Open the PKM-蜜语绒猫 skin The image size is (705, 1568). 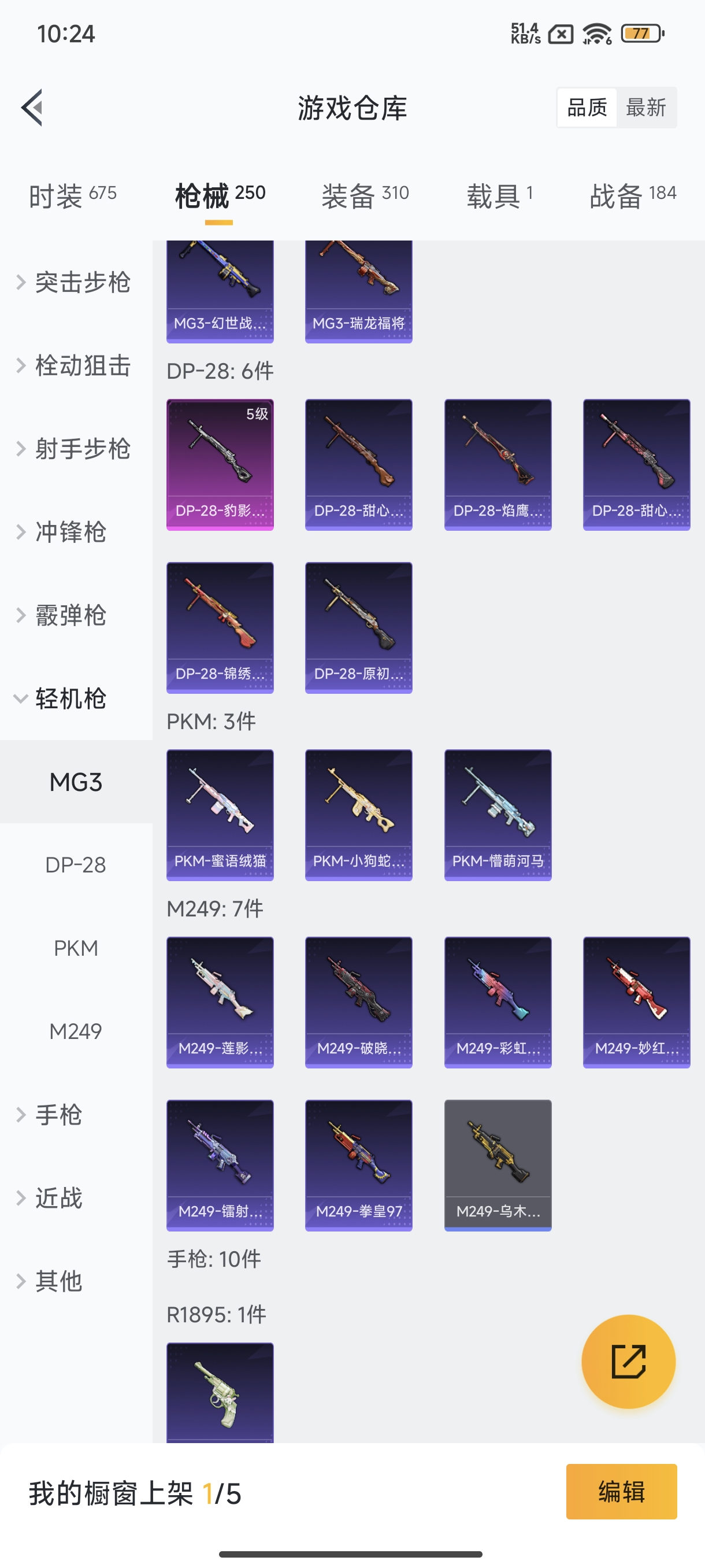pos(220,815)
